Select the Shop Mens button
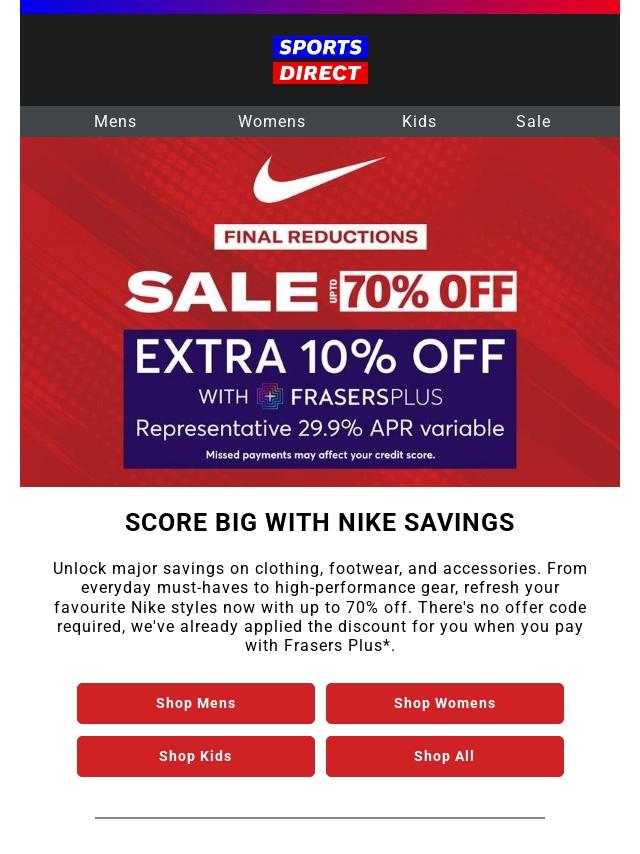The width and height of the screenshot is (640, 854). coord(196,703)
